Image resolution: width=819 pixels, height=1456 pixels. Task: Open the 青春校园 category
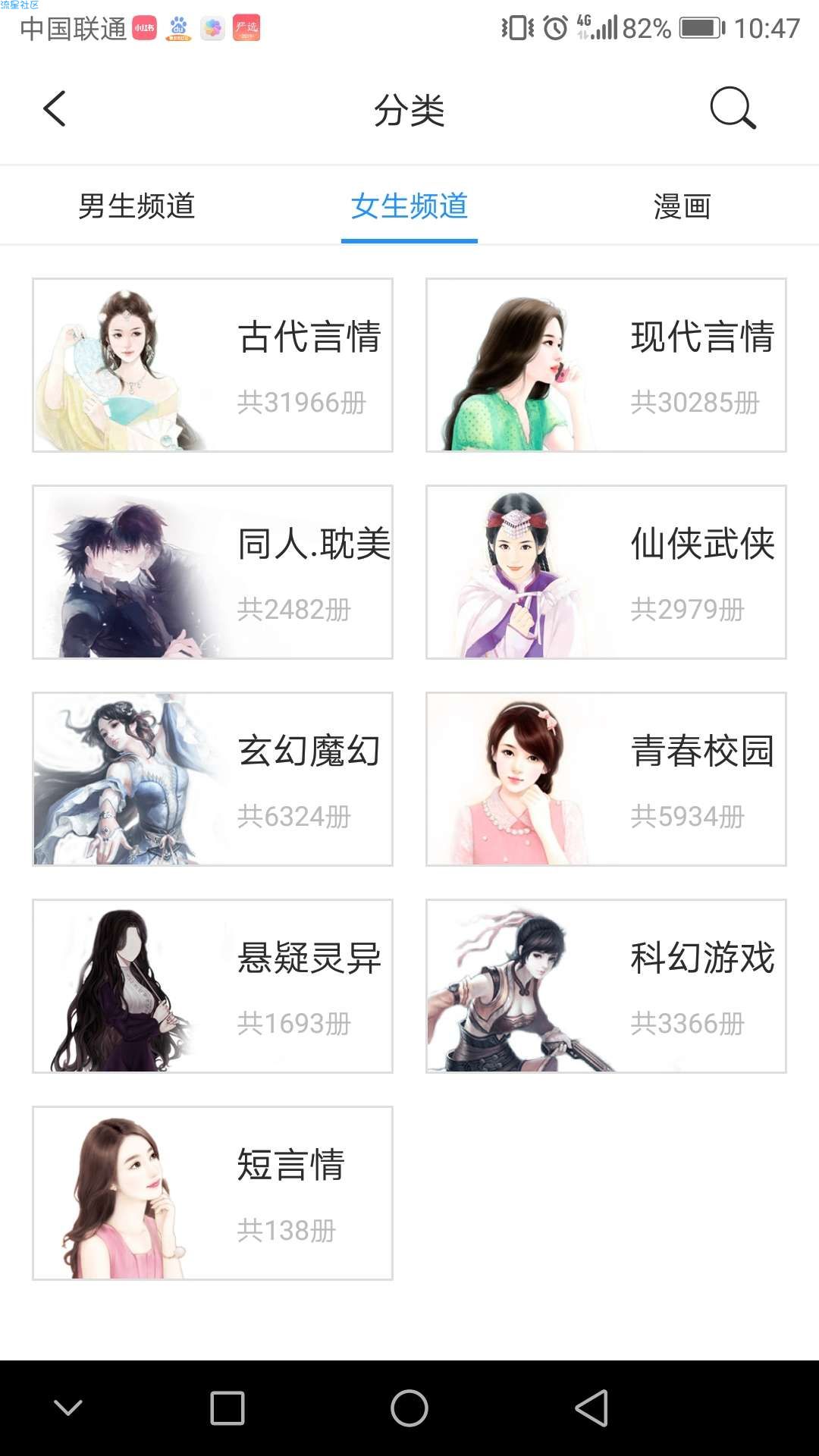(x=606, y=779)
